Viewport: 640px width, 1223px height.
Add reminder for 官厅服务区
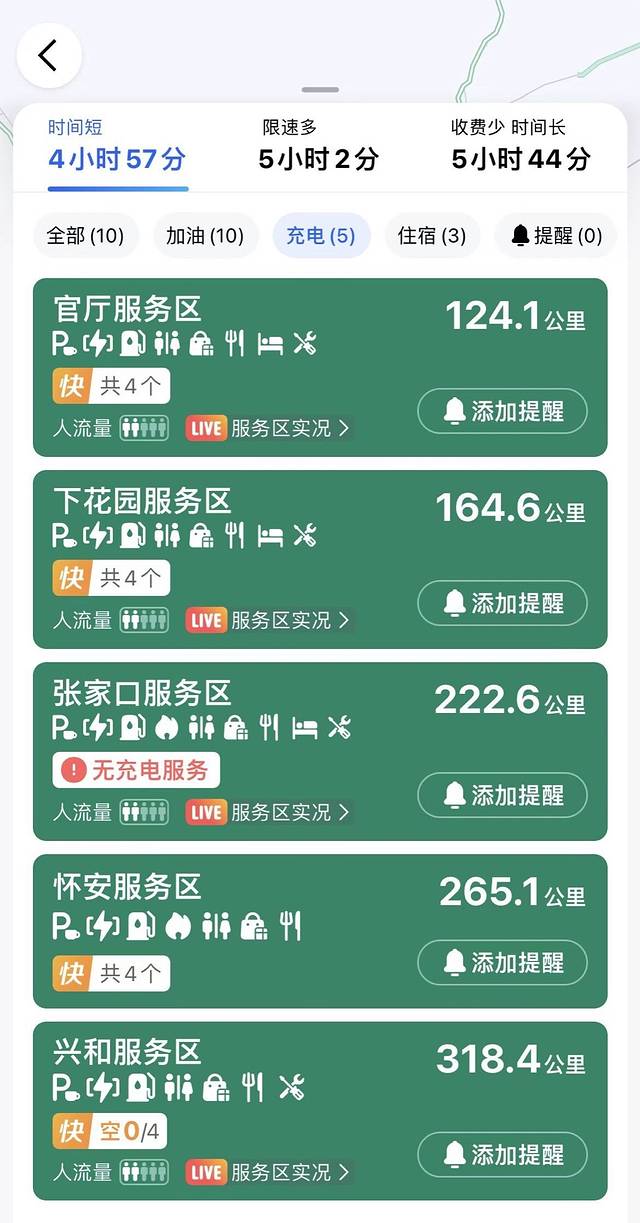click(x=502, y=411)
